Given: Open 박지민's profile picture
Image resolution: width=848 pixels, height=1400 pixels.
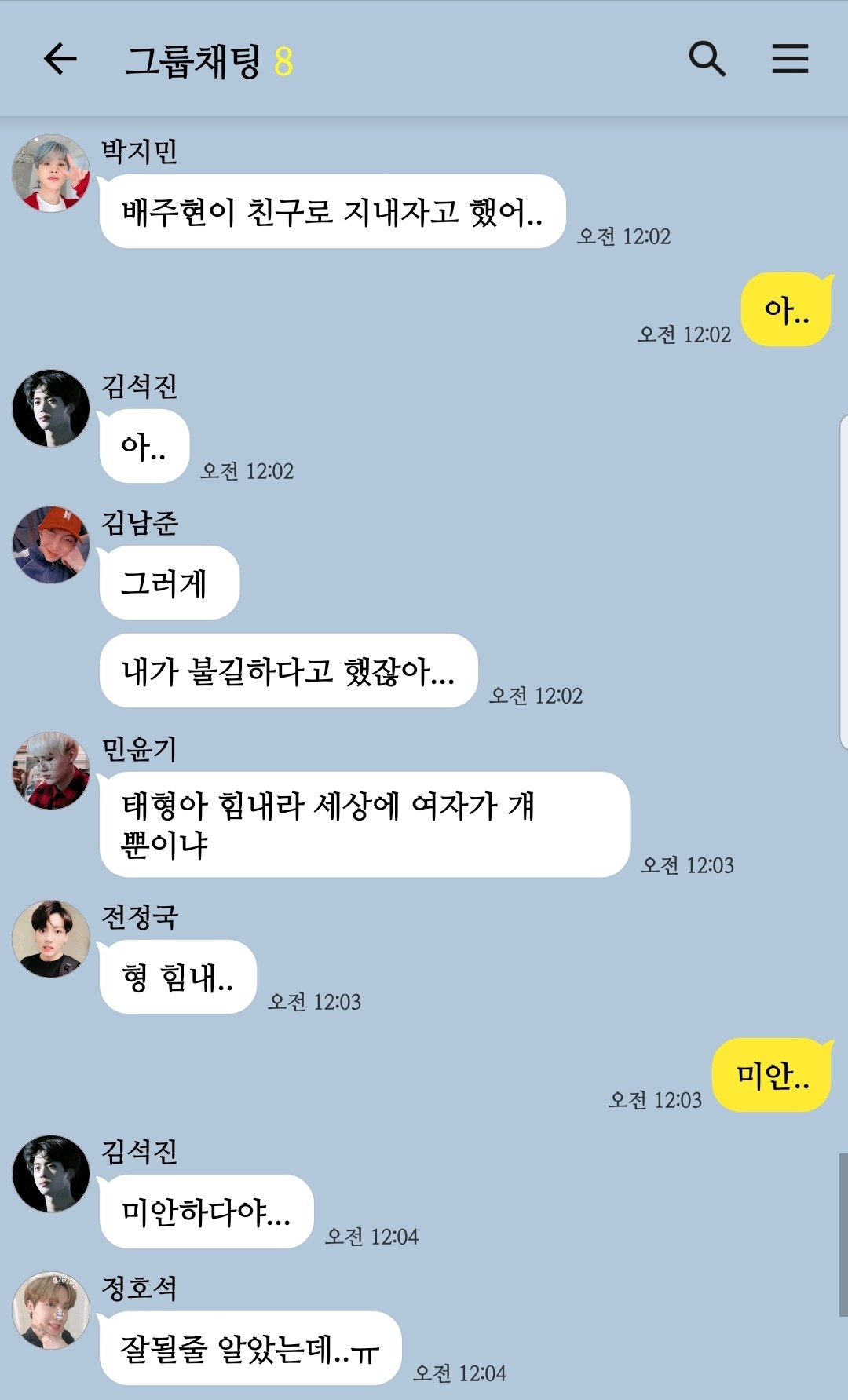Looking at the screenshot, I should 51,173.
